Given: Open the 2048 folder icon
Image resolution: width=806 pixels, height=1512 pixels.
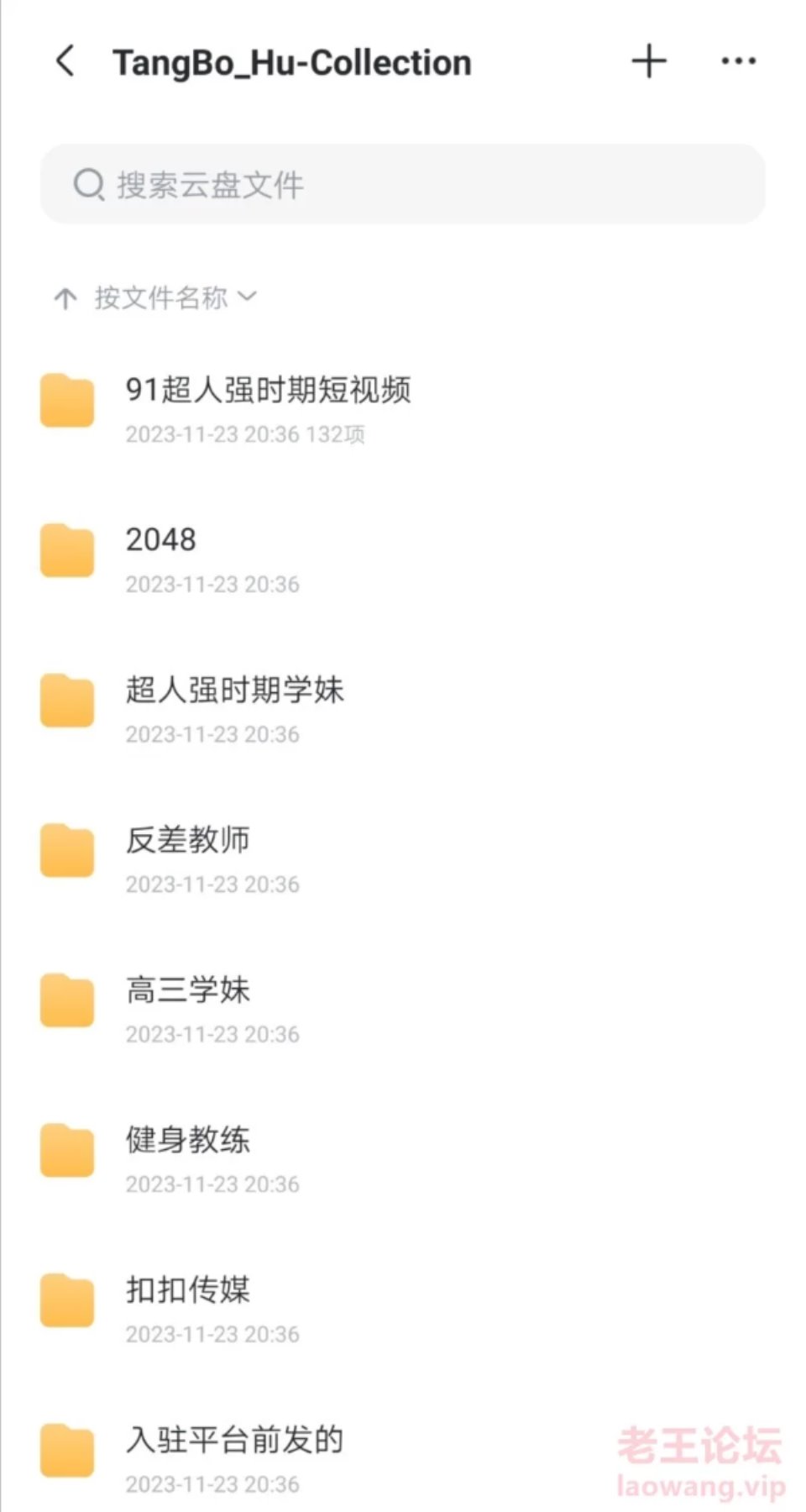Looking at the screenshot, I should pyautogui.click(x=66, y=552).
